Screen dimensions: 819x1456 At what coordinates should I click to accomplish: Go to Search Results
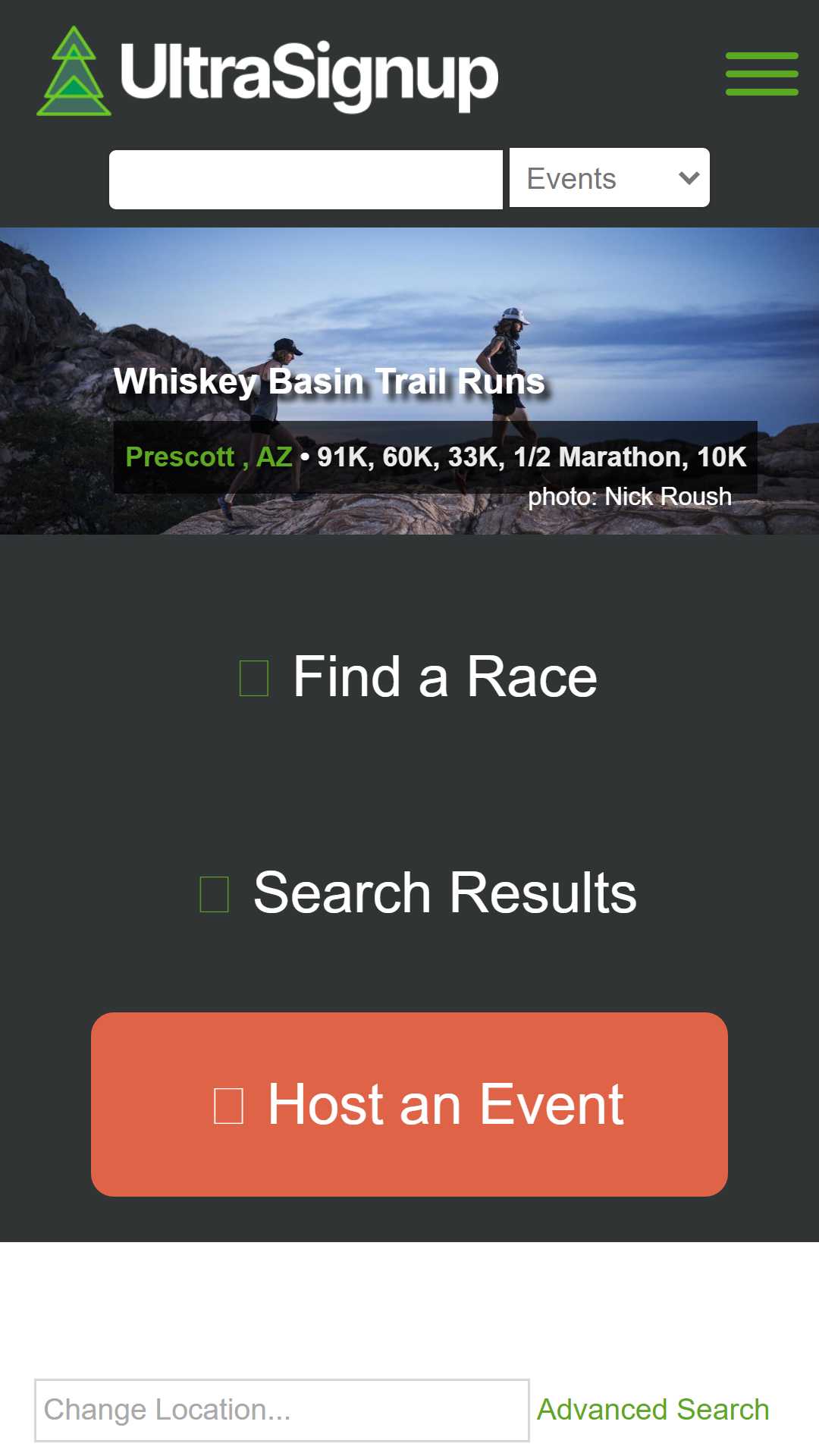(x=419, y=893)
